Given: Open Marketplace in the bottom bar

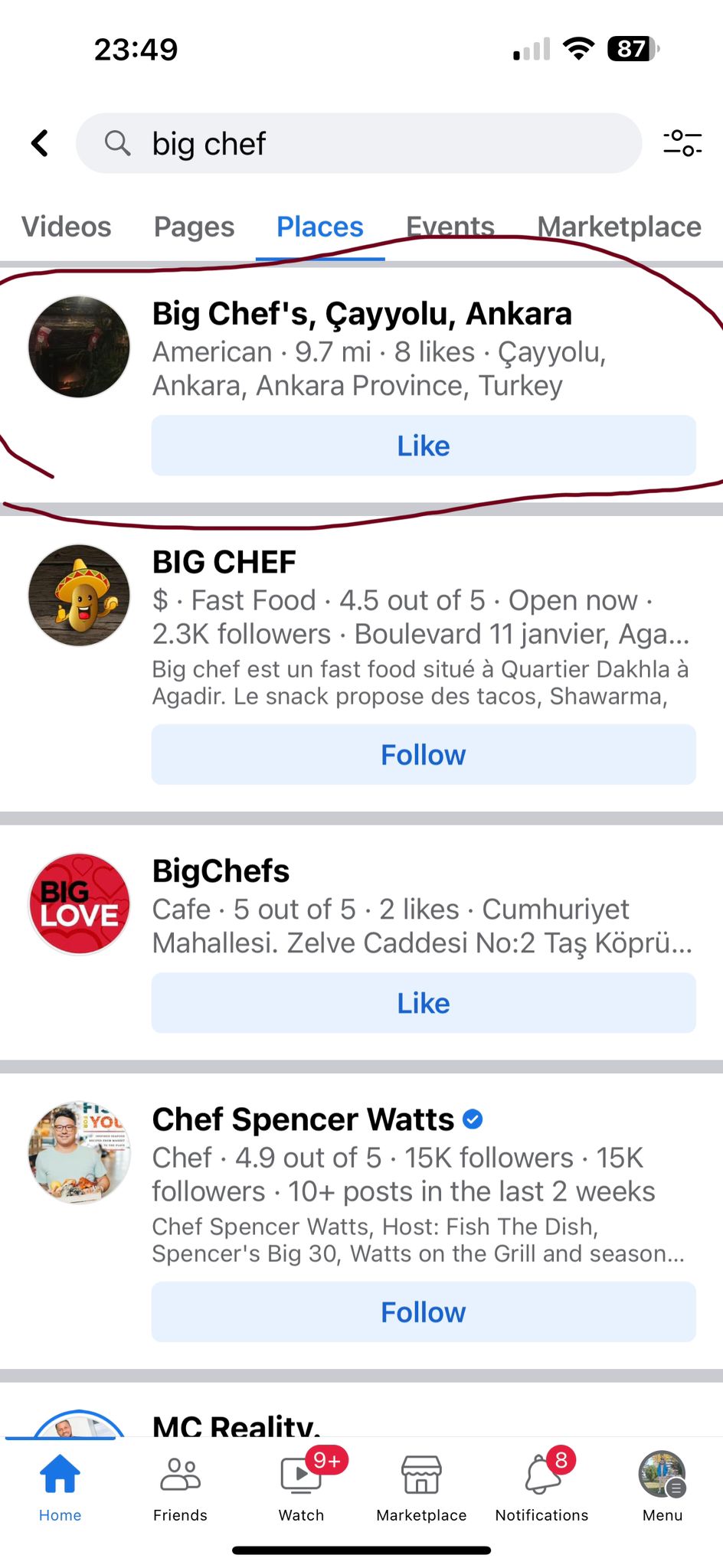Looking at the screenshot, I should (x=421, y=1489).
